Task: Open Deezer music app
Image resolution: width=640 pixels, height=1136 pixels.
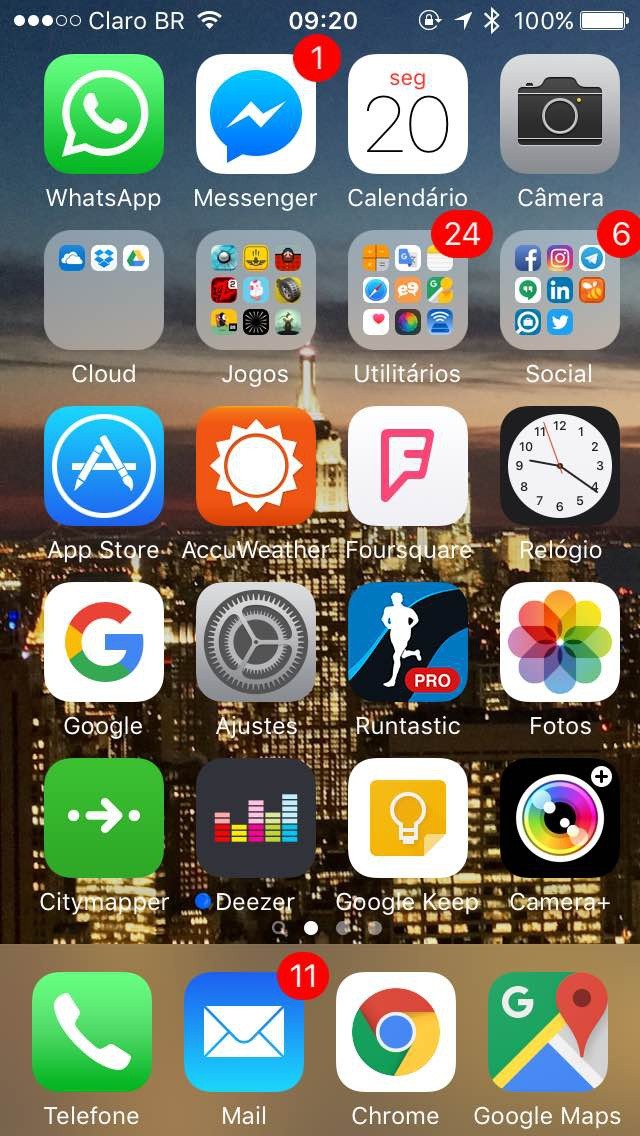Action: [x=256, y=818]
